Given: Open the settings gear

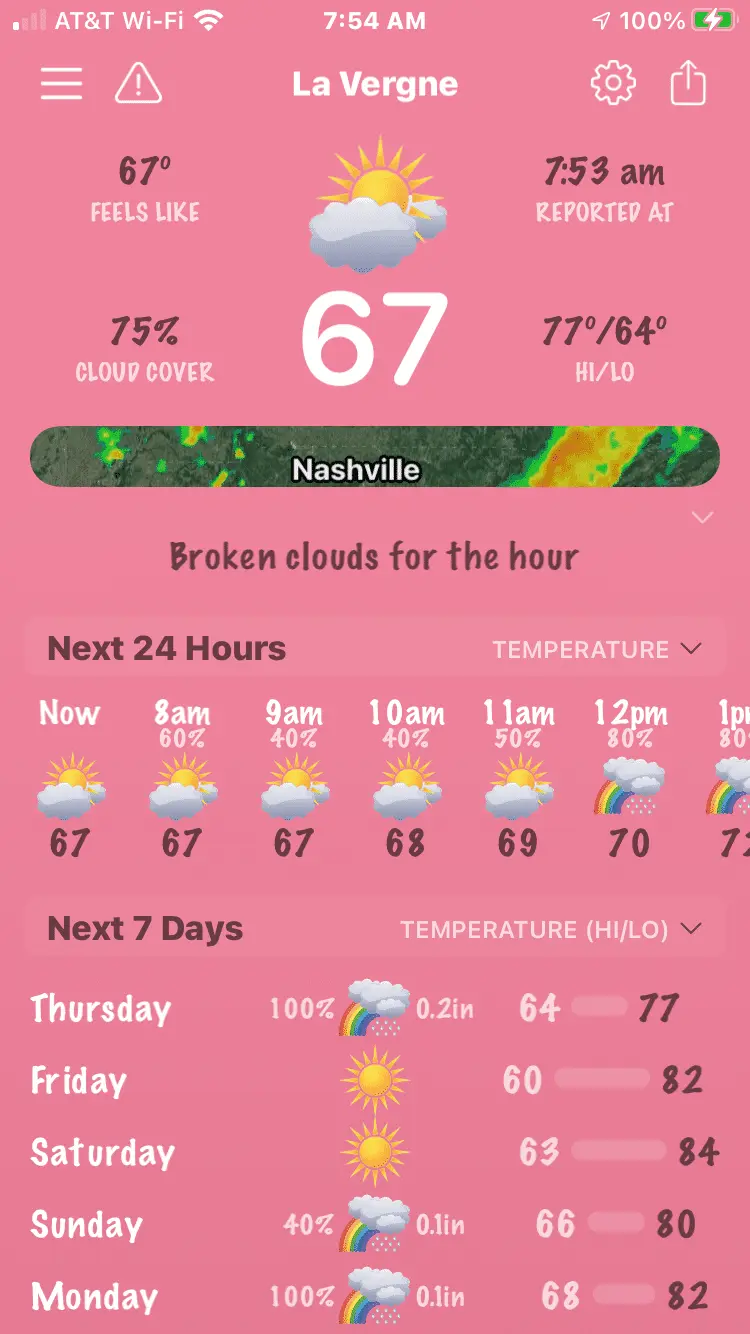Looking at the screenshot, I should pos(613,84).
